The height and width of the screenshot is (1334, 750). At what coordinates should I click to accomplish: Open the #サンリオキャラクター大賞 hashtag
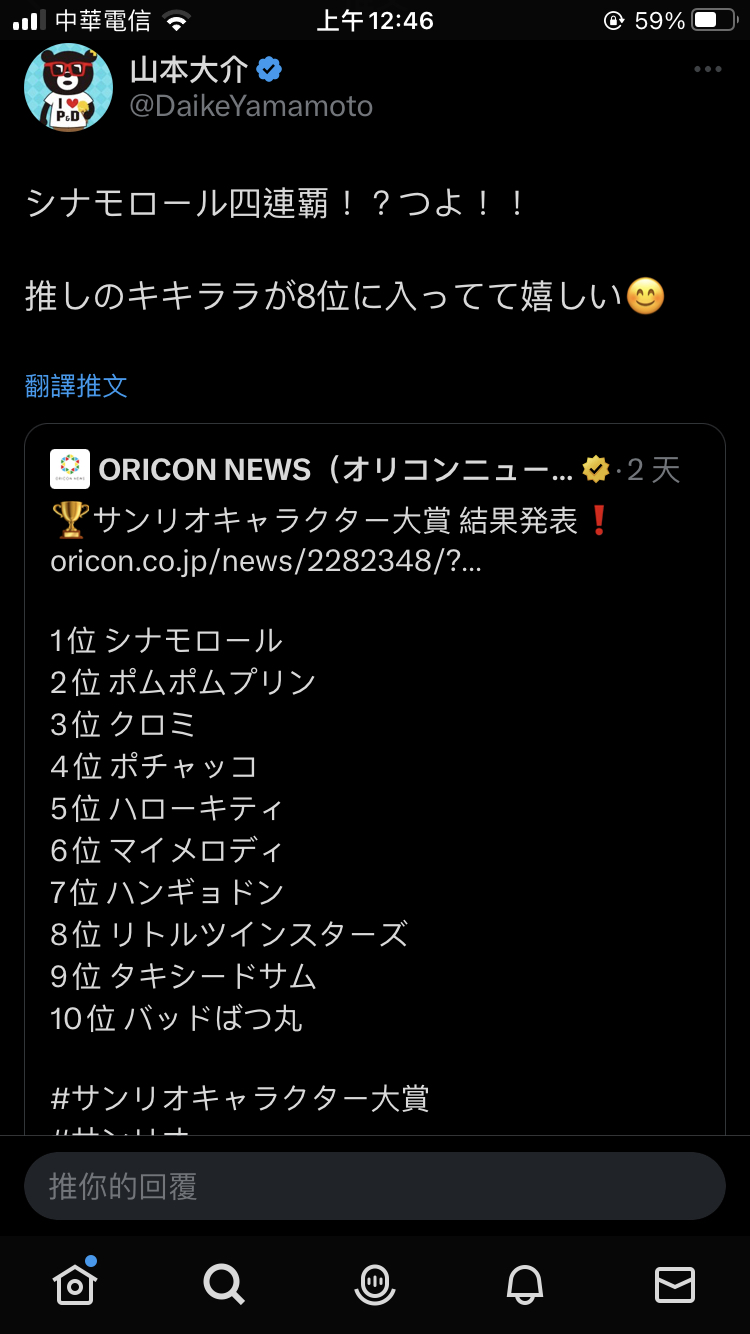coord(240,1098)
